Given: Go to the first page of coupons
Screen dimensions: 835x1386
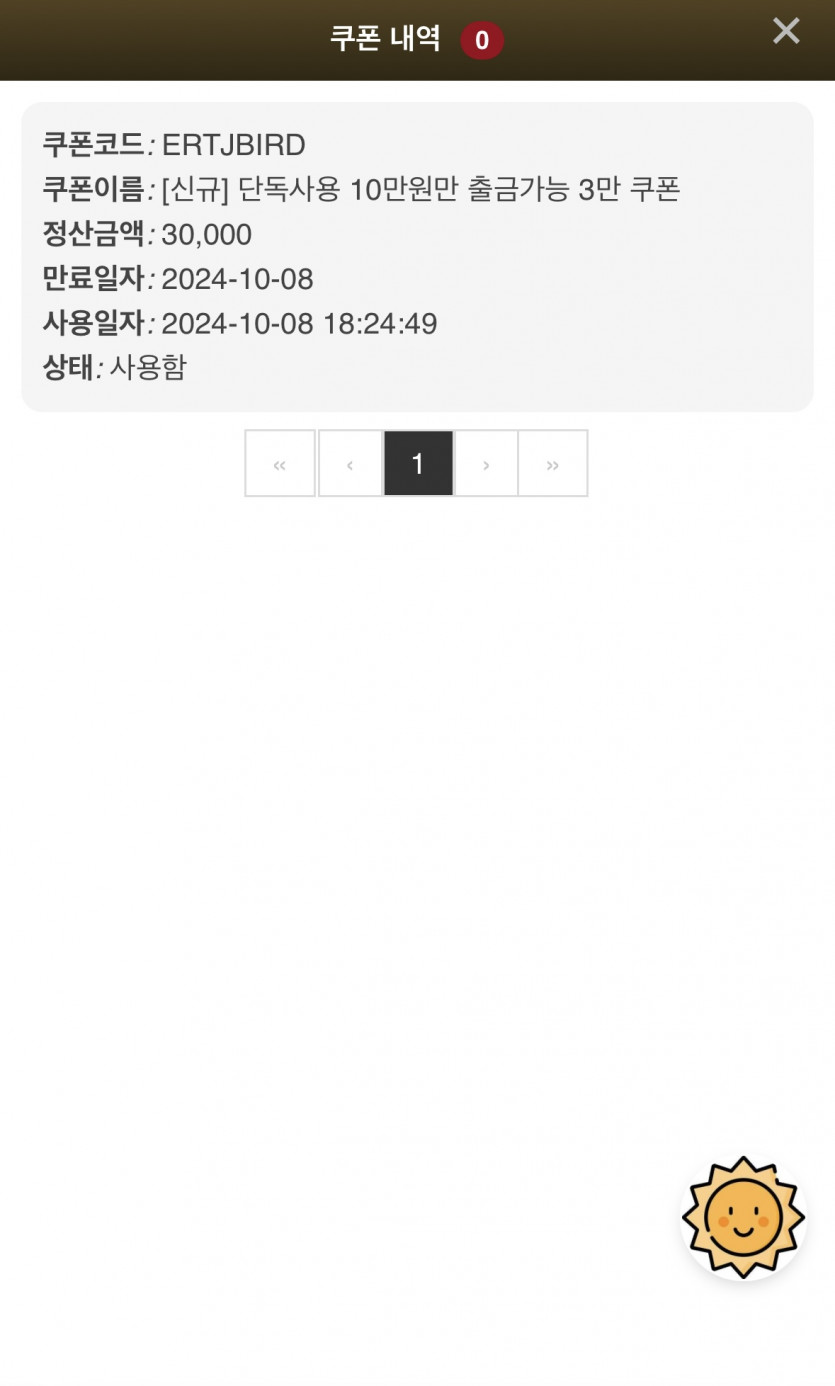Looking at the screenshot, I should coord(280,464).
